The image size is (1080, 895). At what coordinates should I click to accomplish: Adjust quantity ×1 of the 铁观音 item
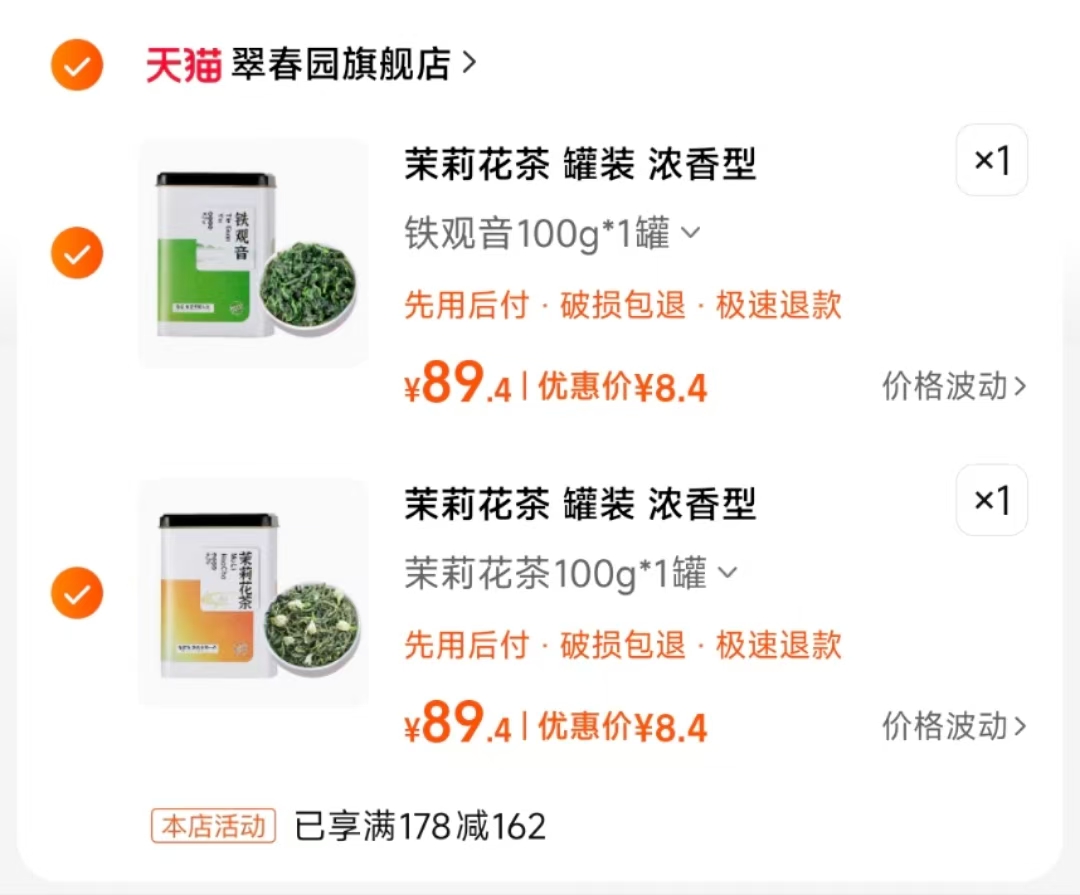coord(991,160)
